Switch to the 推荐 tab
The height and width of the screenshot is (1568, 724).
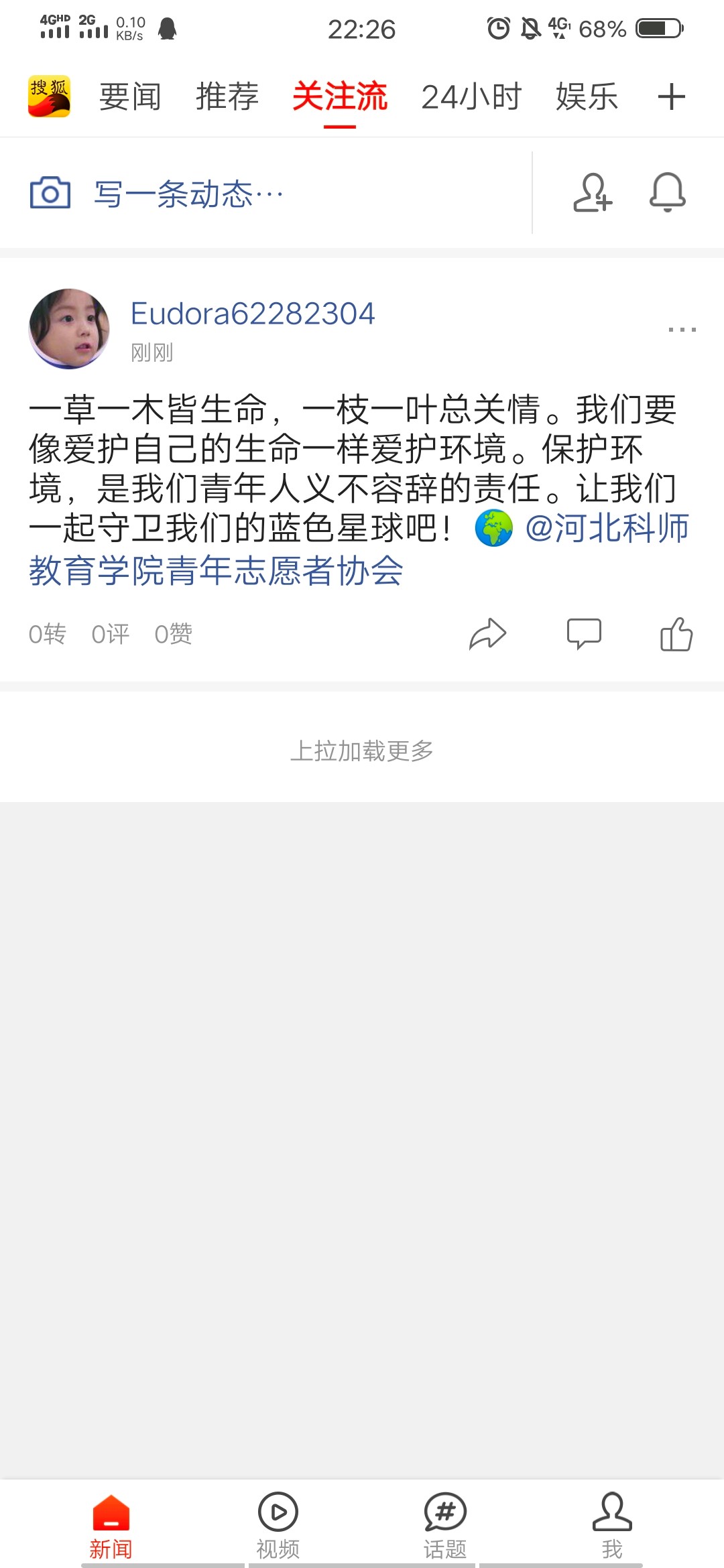click(x=227, y=96)
